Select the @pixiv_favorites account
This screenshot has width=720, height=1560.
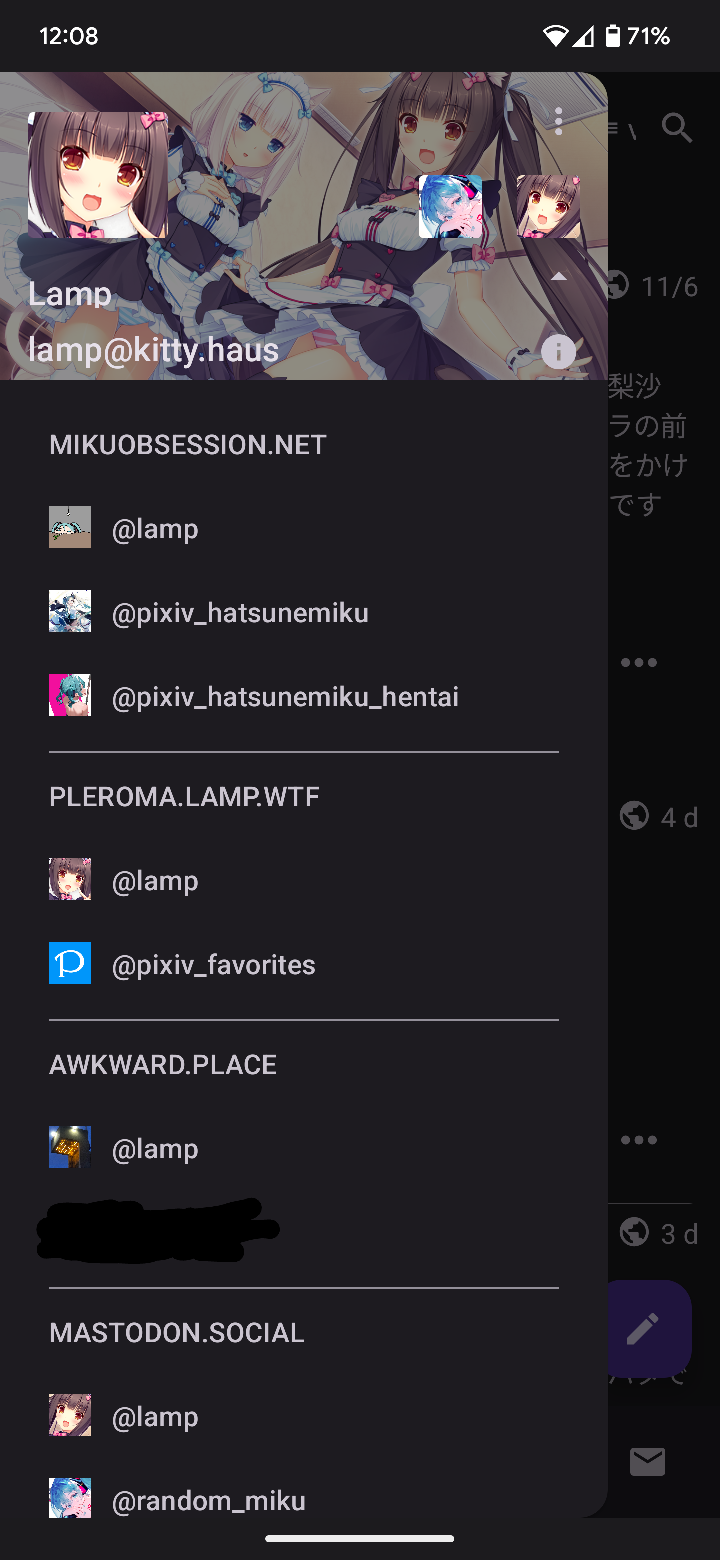point(304,964)
